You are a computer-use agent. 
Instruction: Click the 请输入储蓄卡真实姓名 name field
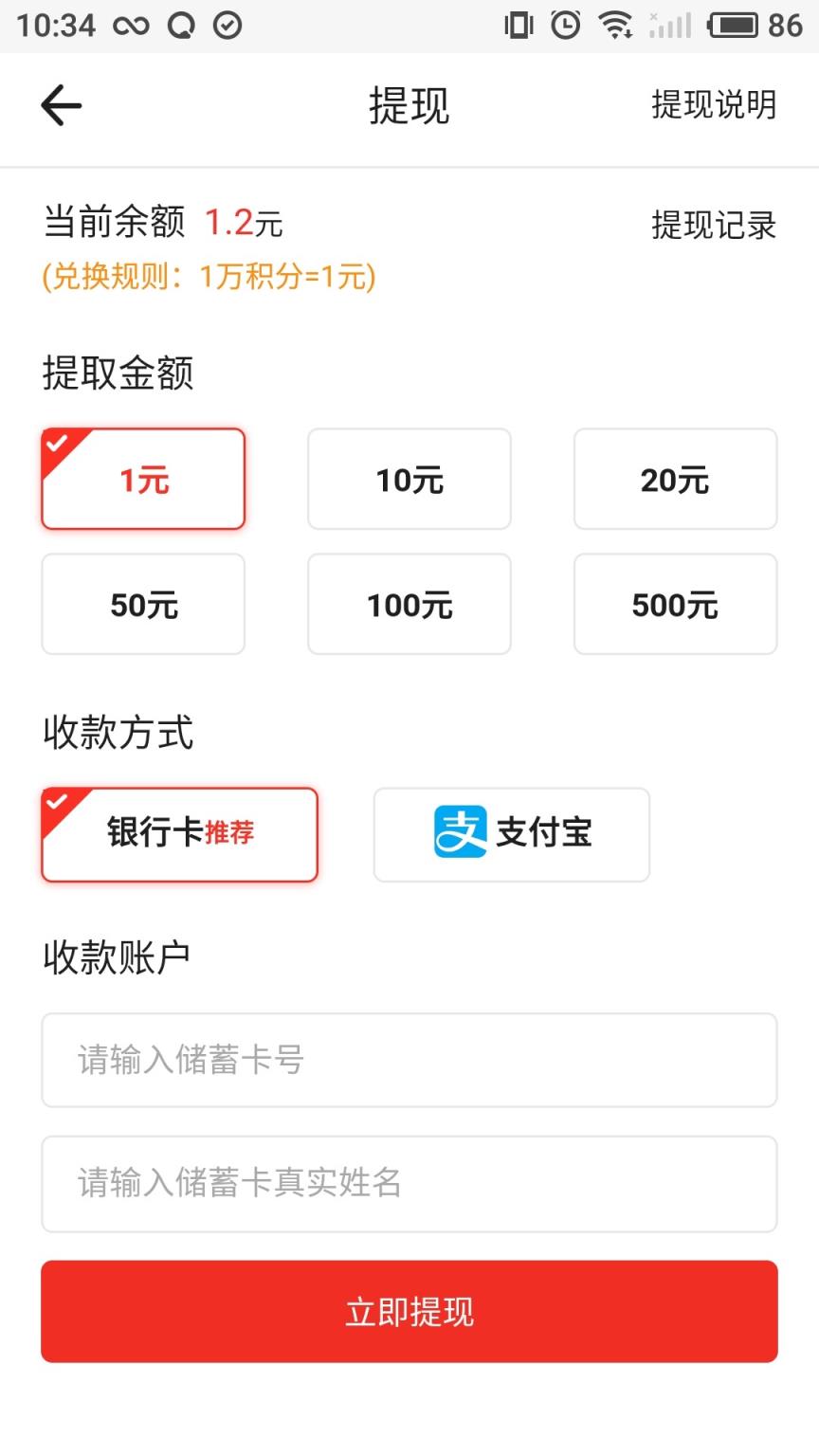pyautogui.click(x=409, y=1184)
